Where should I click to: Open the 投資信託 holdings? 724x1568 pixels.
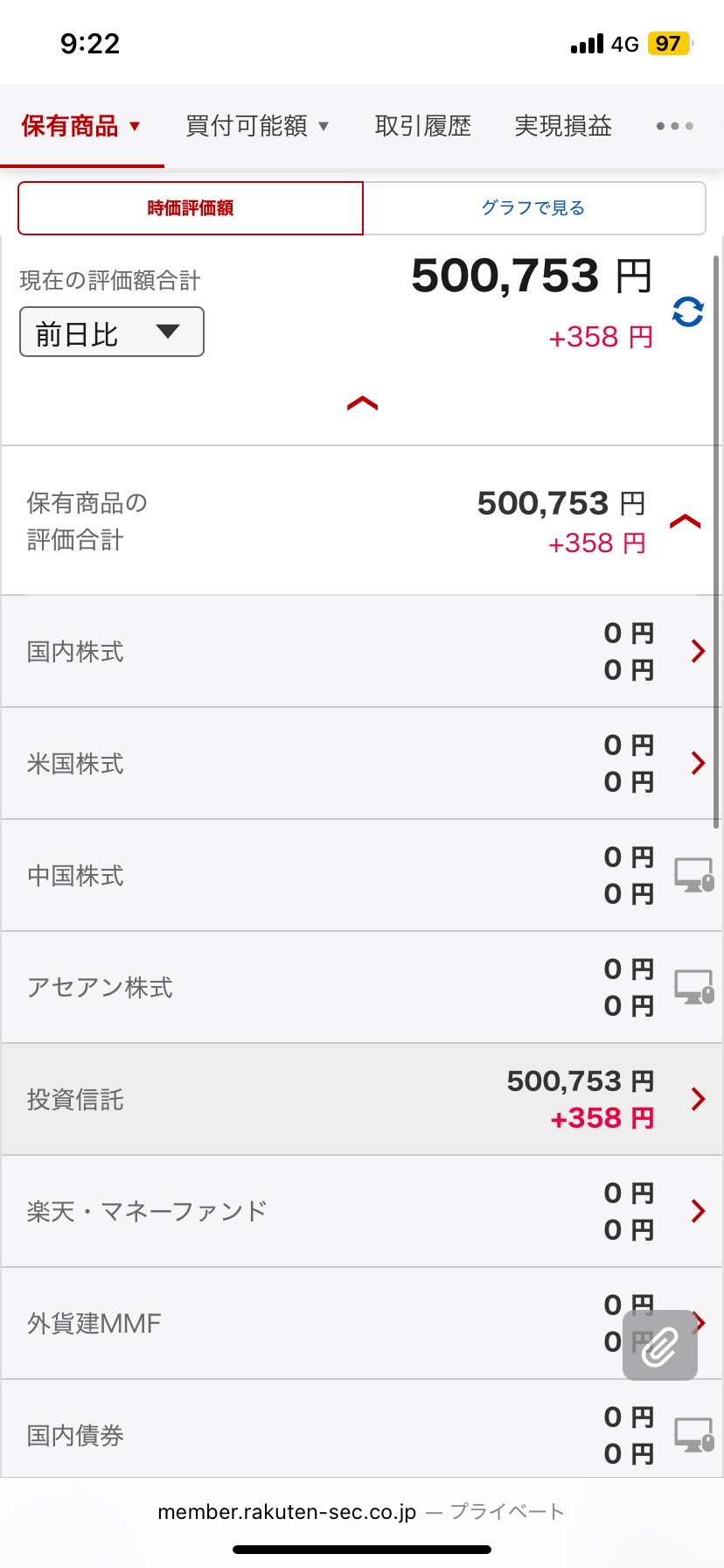tap(362, 1100)
